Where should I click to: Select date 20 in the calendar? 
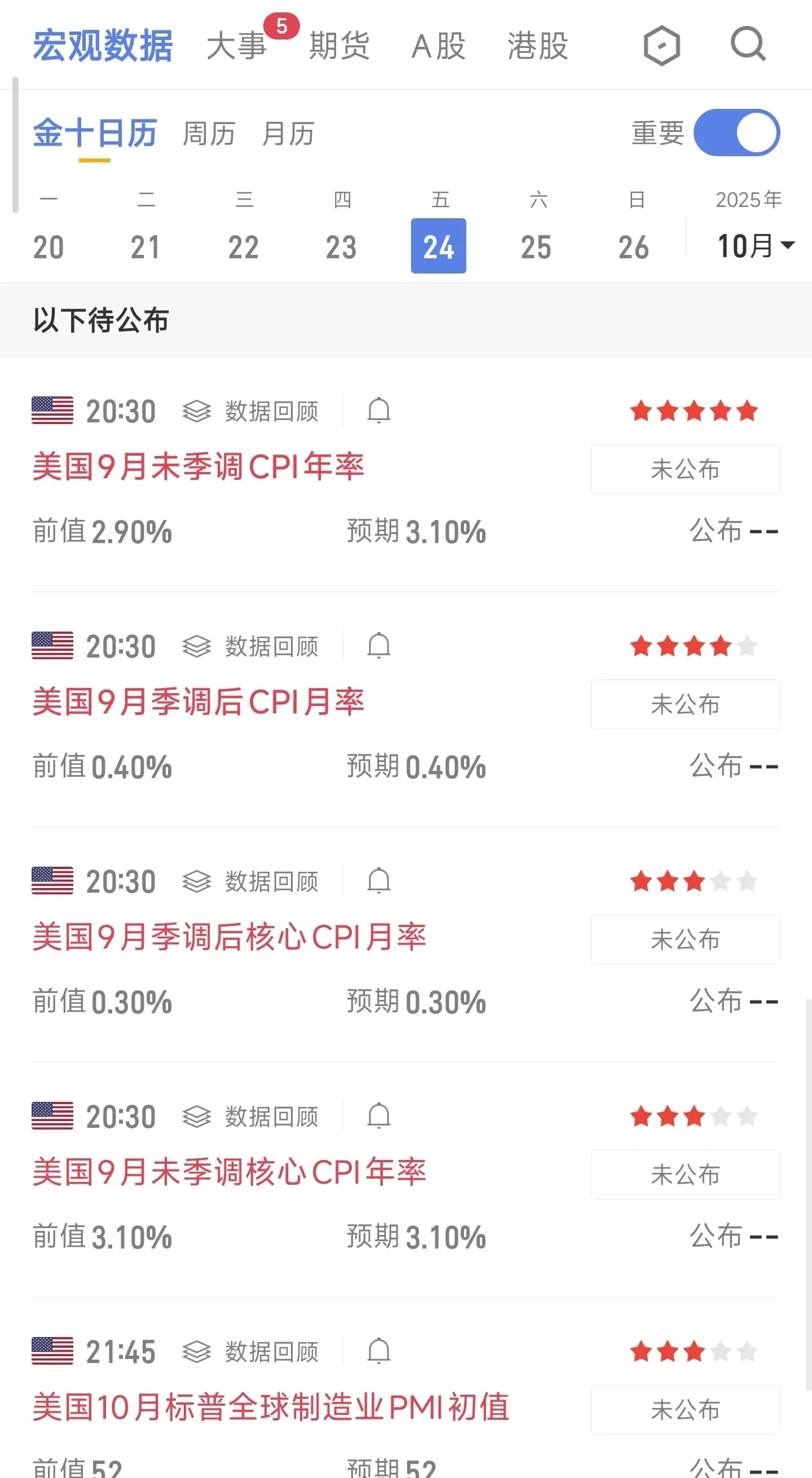tap(49, 247)
